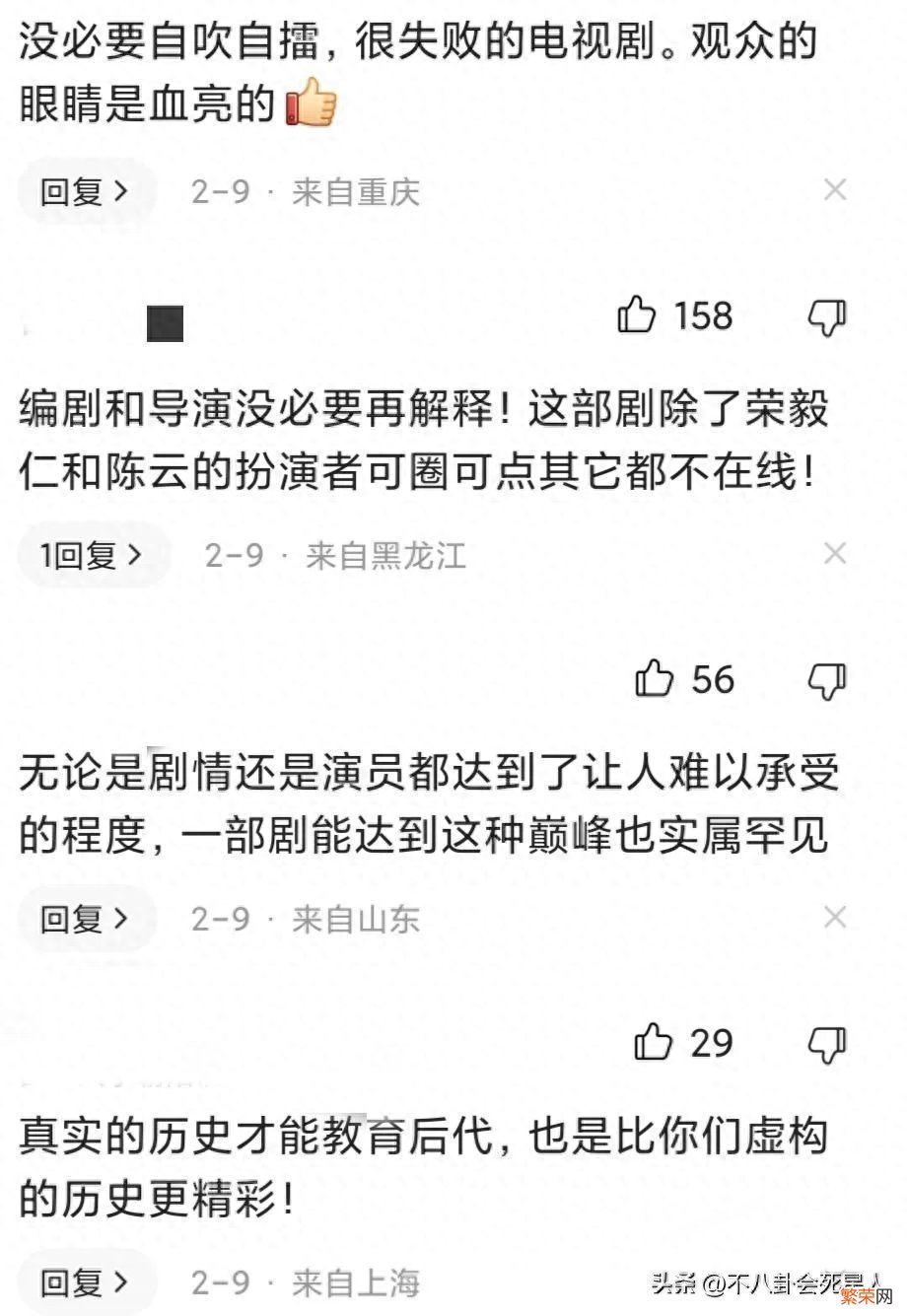Dislike the comment about plot and actors

(829, 678)
